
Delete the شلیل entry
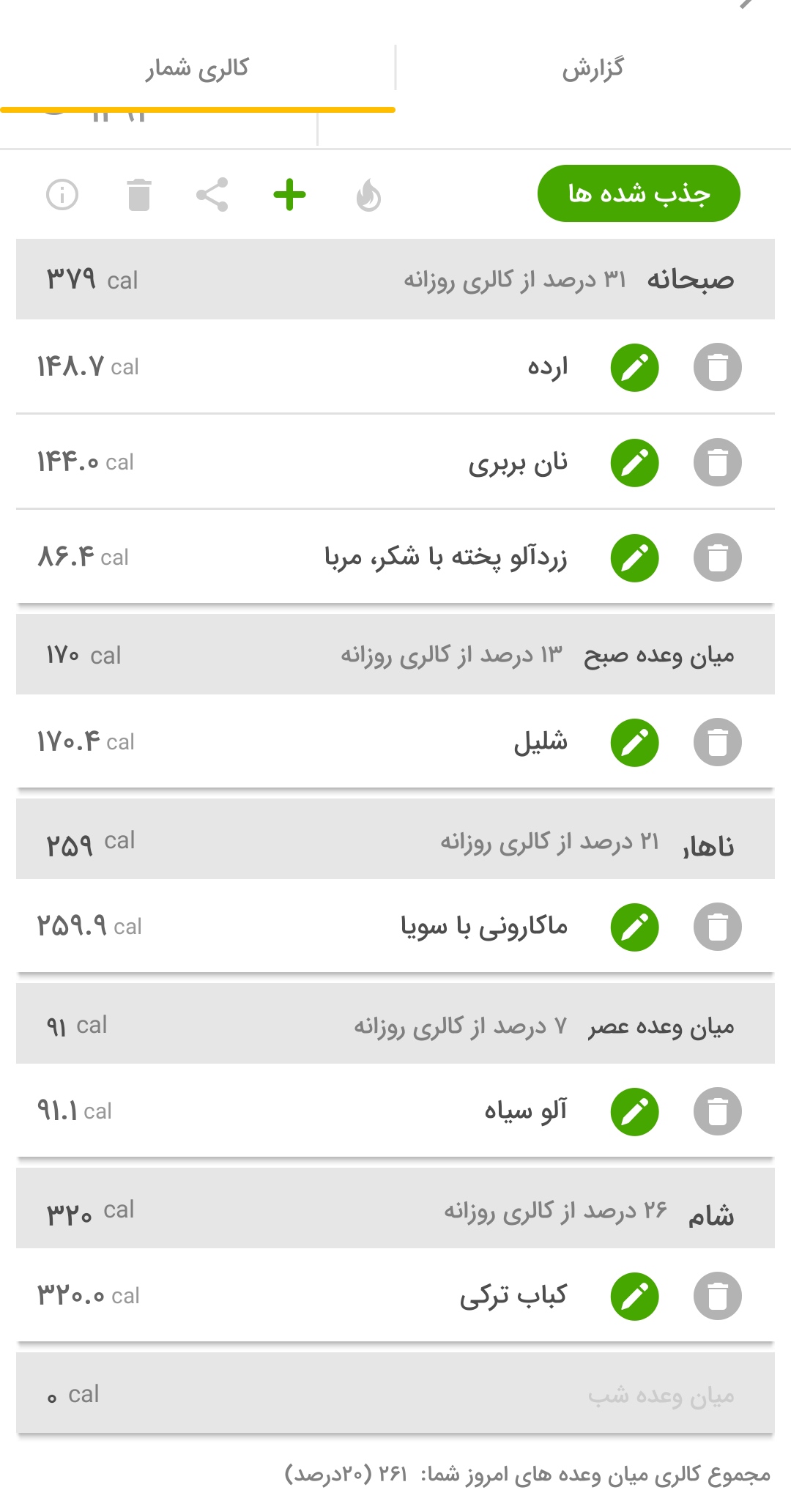point(718,742)
